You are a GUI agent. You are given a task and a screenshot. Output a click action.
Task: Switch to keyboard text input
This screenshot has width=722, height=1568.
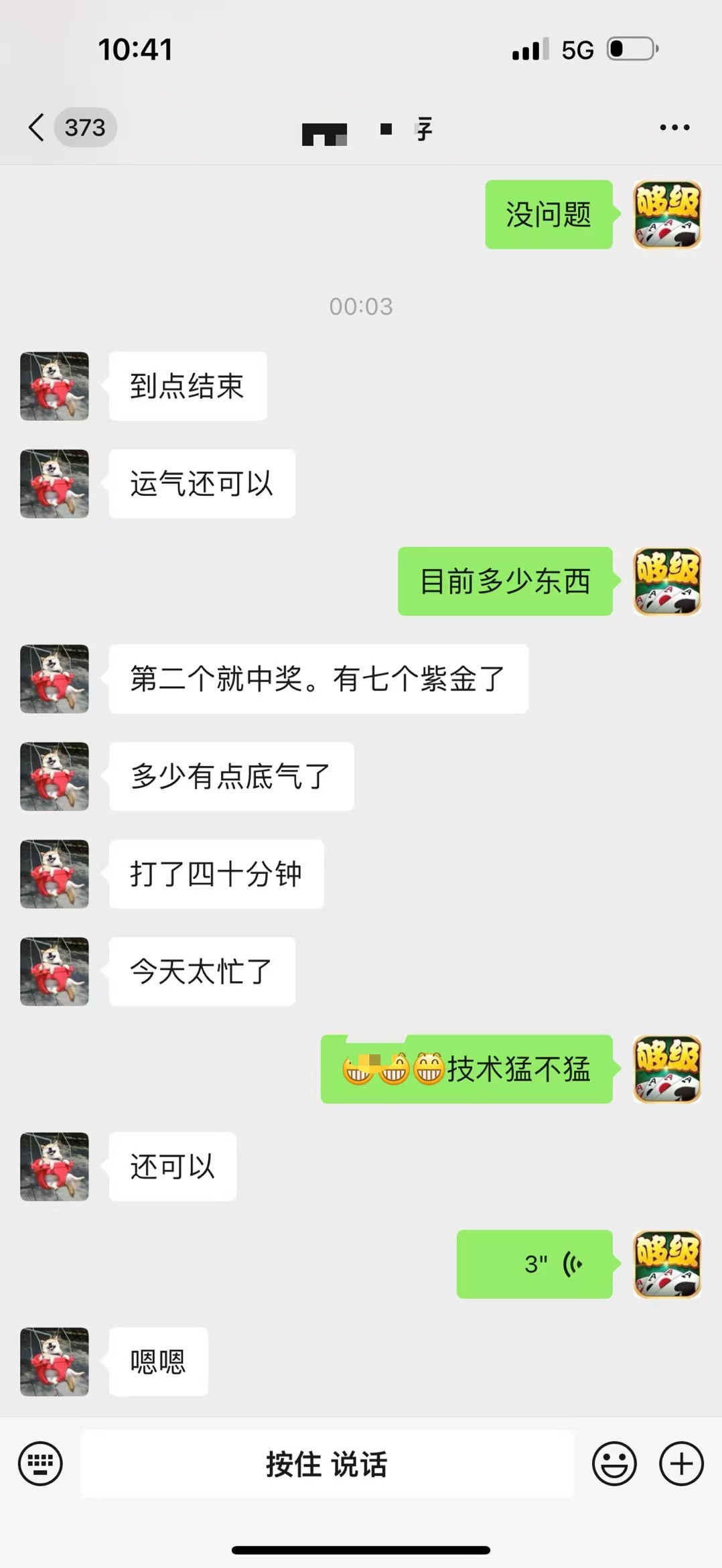[40, 1463]
